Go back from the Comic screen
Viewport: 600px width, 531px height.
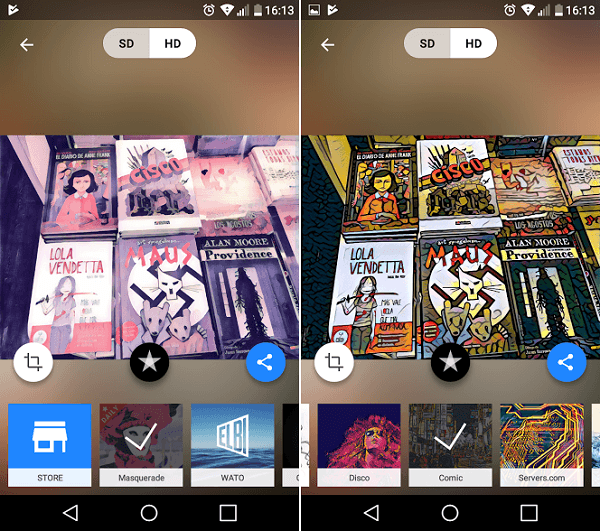pyautogui.click(x=327, y=44)
